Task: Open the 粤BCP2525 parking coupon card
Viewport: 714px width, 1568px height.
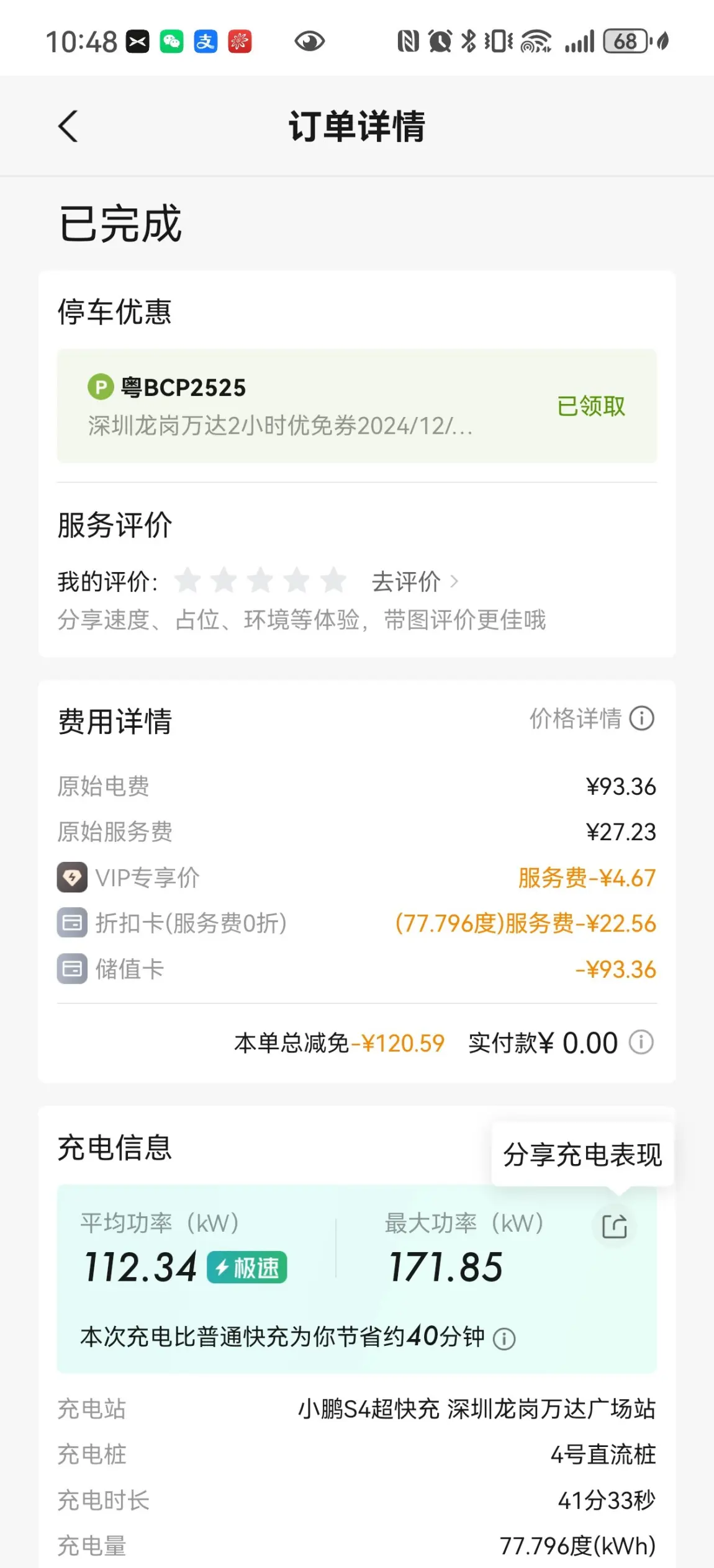Action: (357, 406)
